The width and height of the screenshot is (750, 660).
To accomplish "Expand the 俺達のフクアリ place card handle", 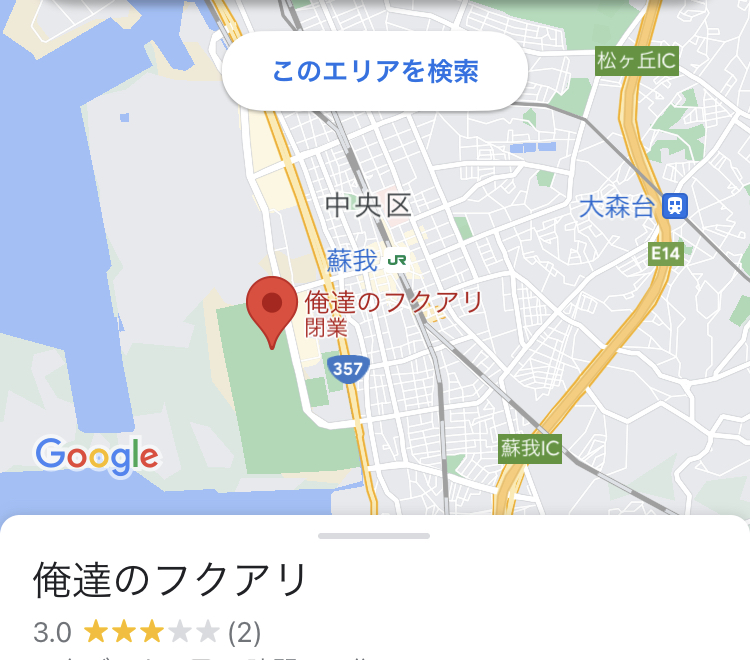I will coord(374,536).
